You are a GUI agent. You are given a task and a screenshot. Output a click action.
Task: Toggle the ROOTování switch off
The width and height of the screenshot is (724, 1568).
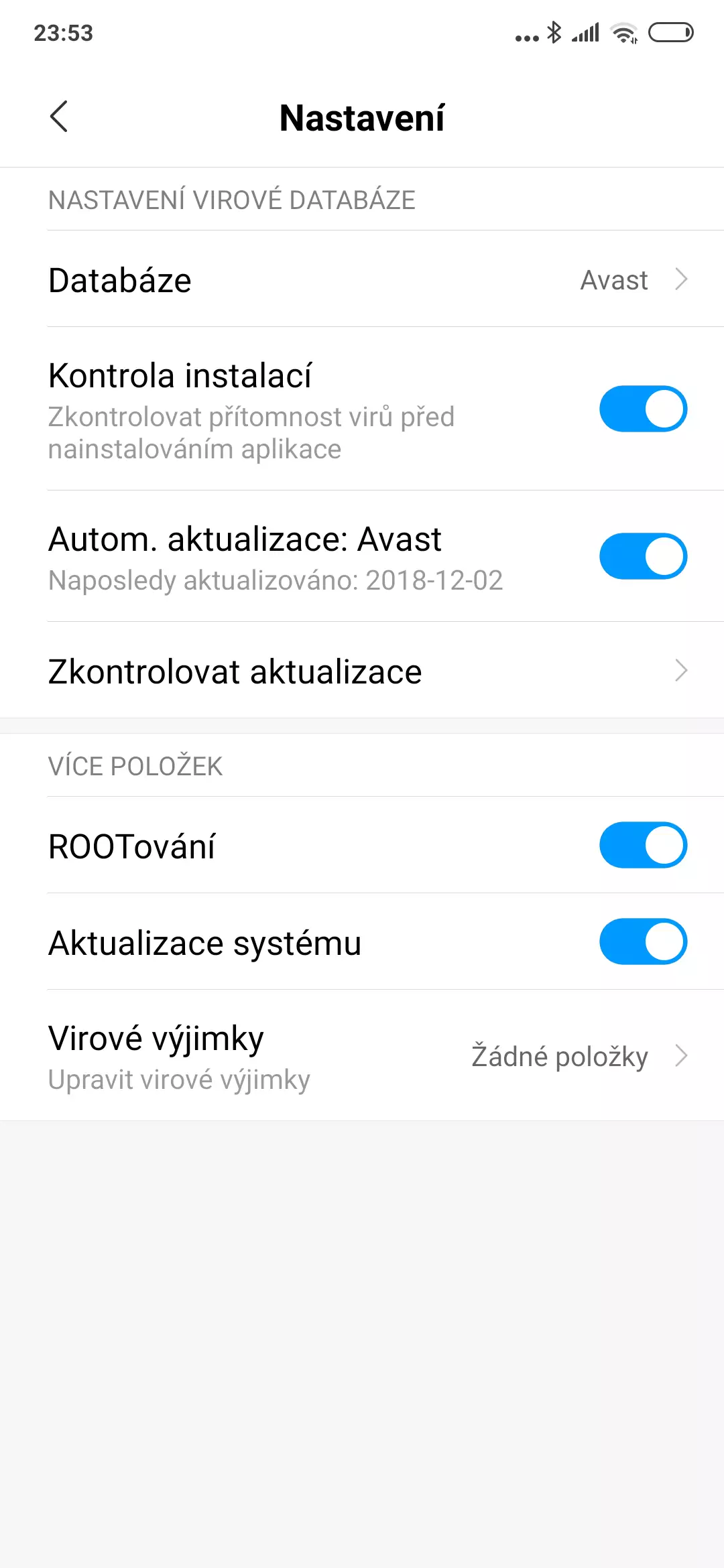(643, 845)
